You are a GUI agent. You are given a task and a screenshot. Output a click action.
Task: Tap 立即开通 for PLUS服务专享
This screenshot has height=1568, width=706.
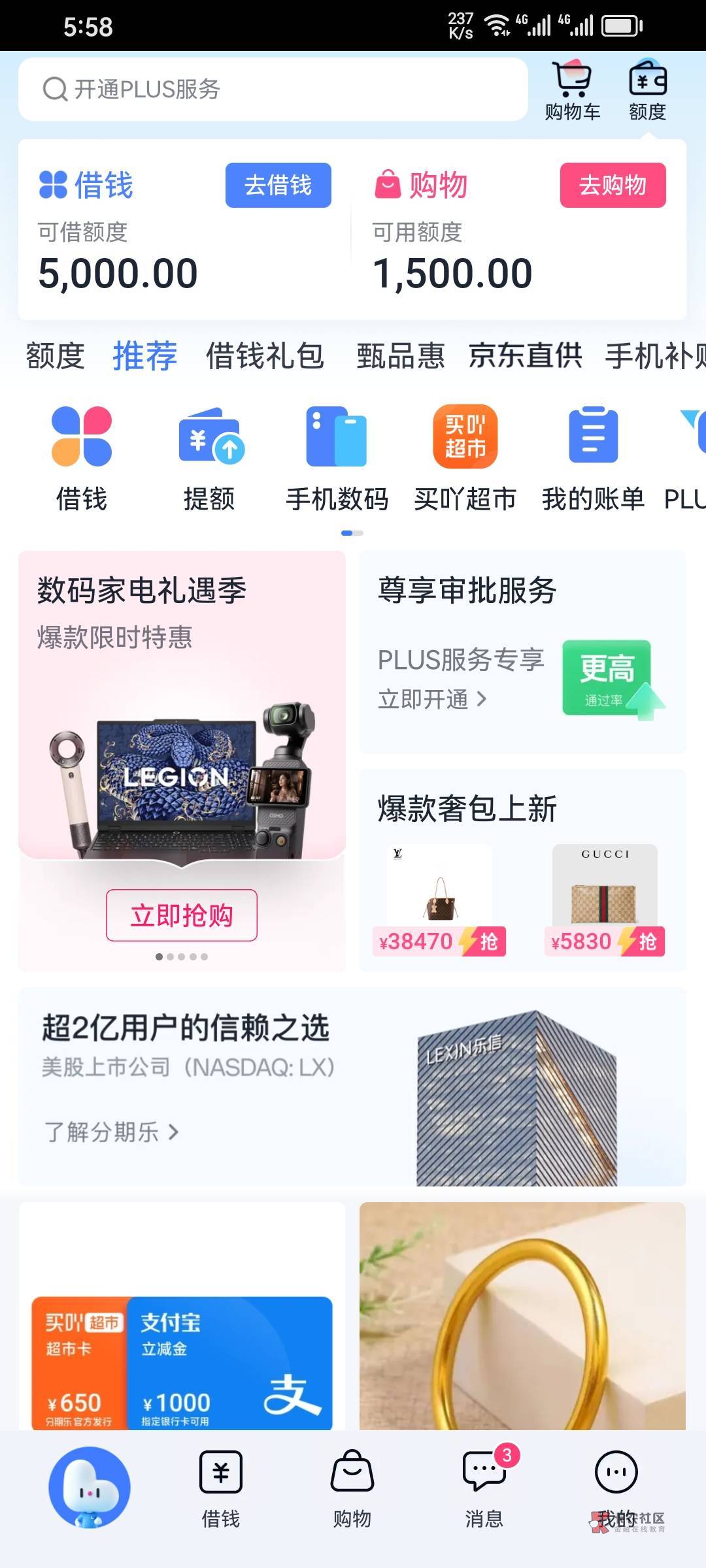click(432, 699)
